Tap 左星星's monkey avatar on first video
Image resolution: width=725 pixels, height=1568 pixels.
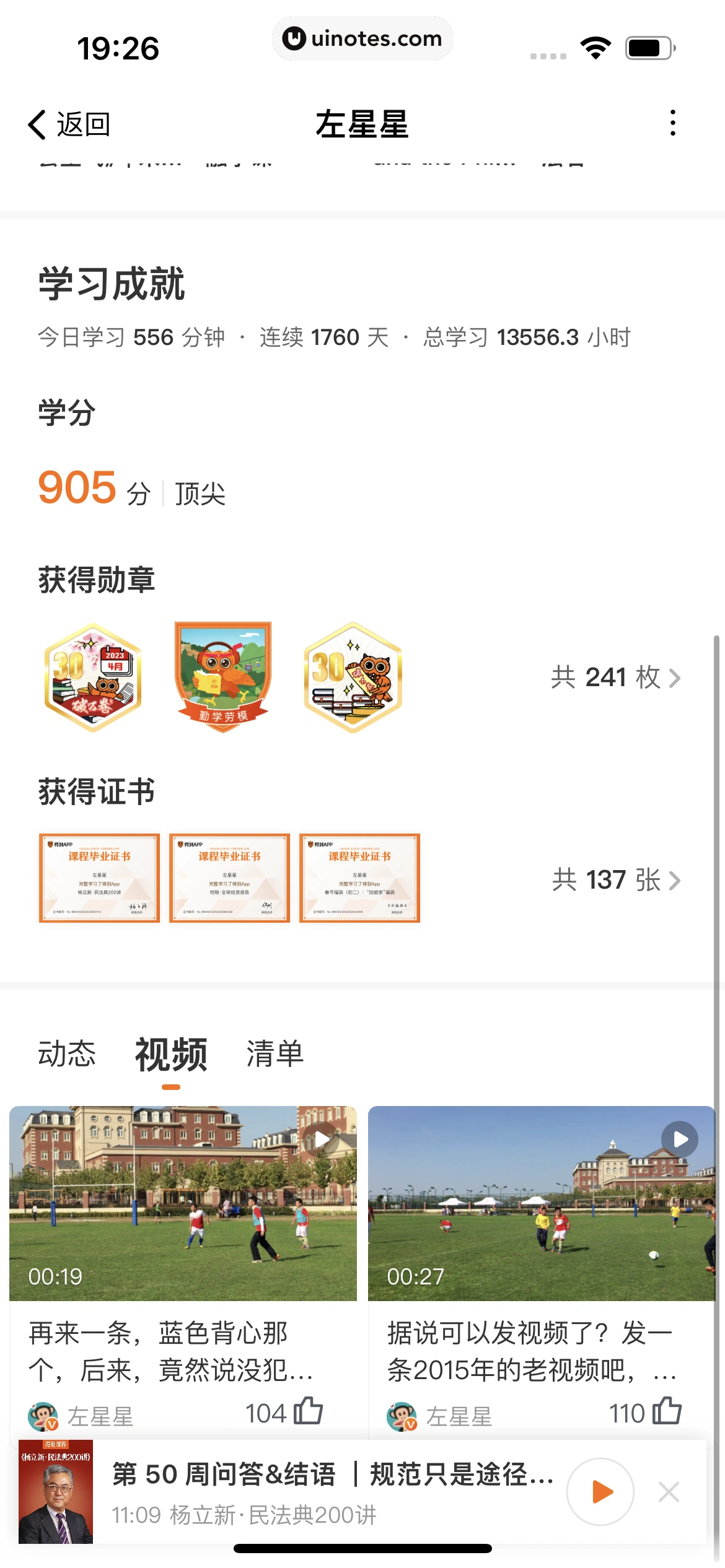[41, 1414]
